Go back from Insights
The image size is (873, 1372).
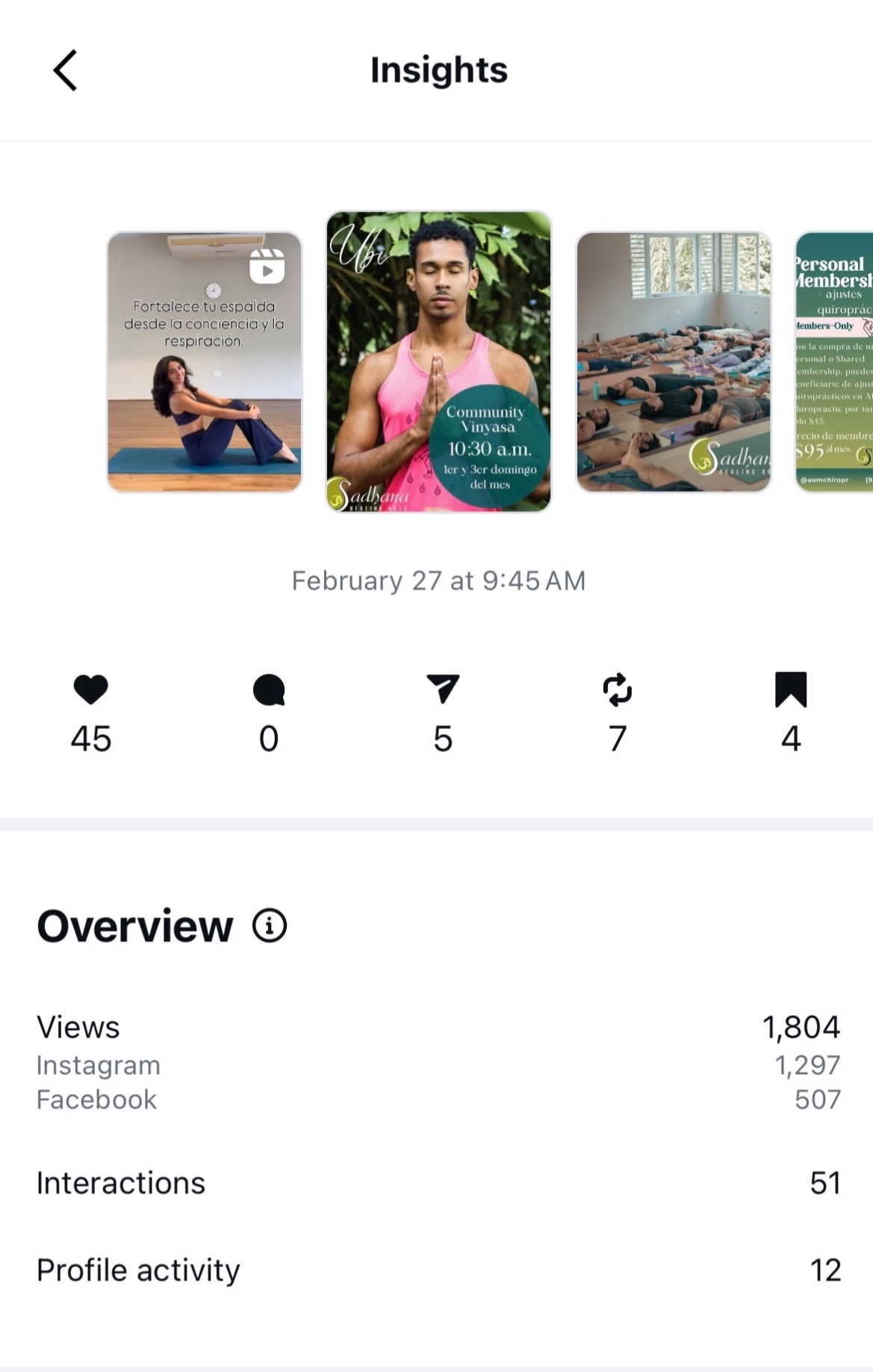click(x=66, y=71)
